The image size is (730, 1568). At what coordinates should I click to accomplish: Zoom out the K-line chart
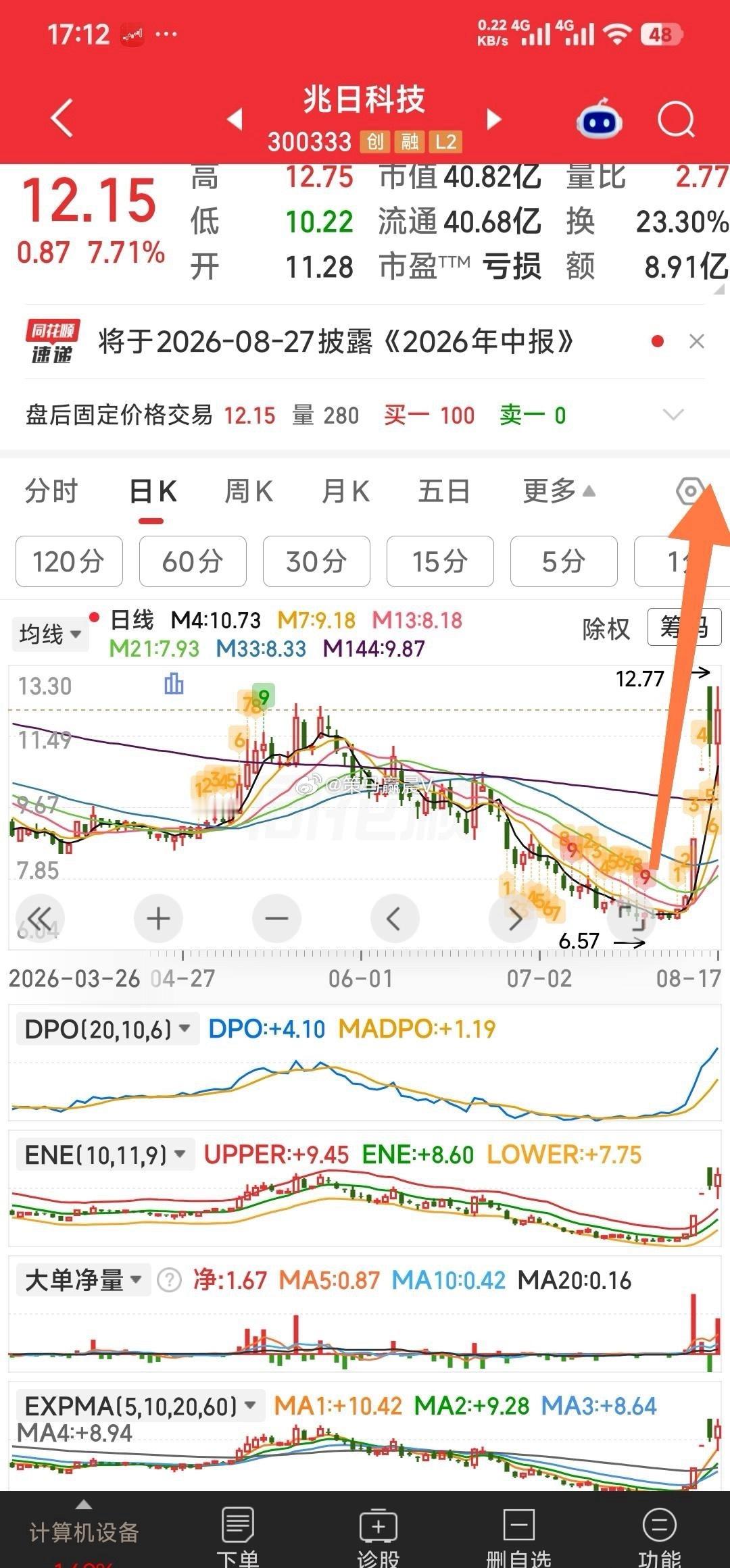click(x=276, y=918)
